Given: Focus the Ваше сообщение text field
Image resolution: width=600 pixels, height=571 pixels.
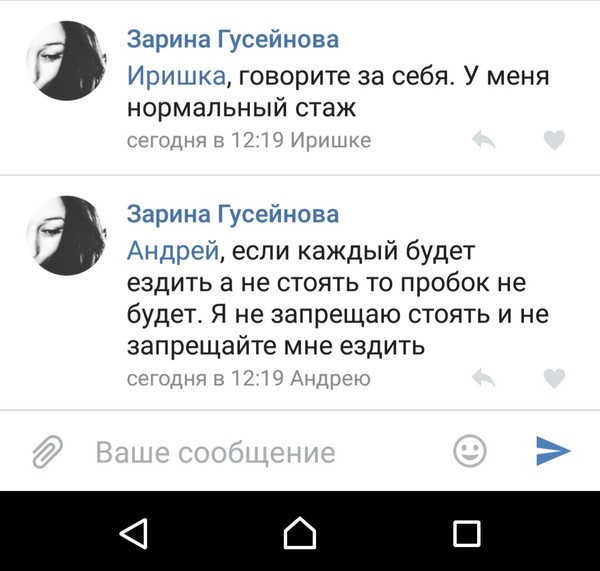Looking at the screenshot, I should [x=260, y=452].
